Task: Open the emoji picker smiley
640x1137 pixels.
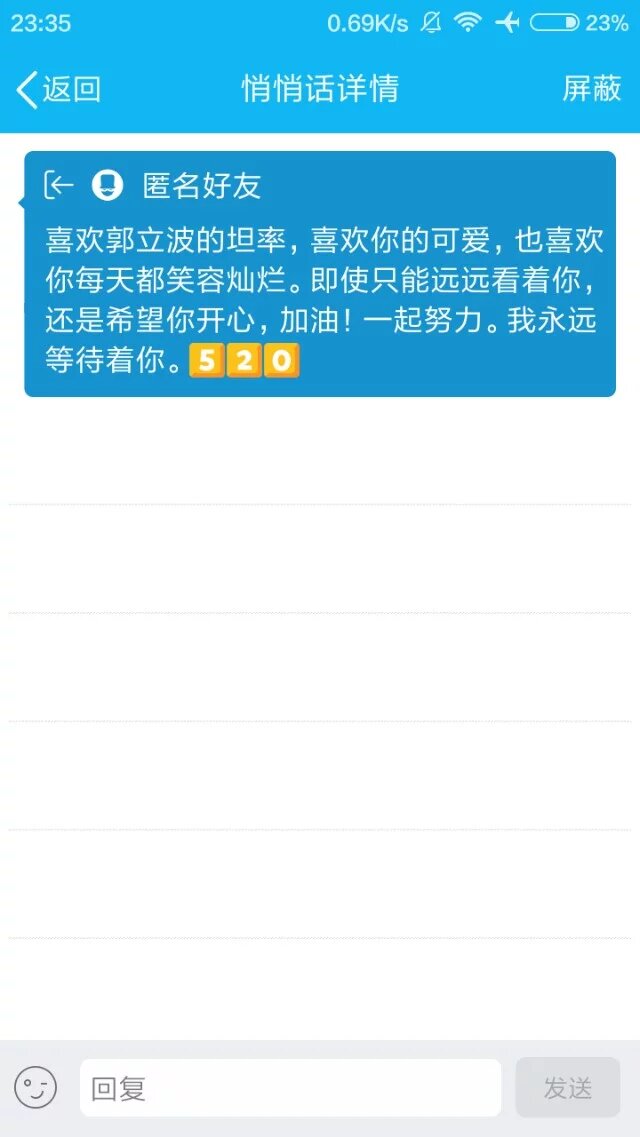Action: coord(36,1087)
